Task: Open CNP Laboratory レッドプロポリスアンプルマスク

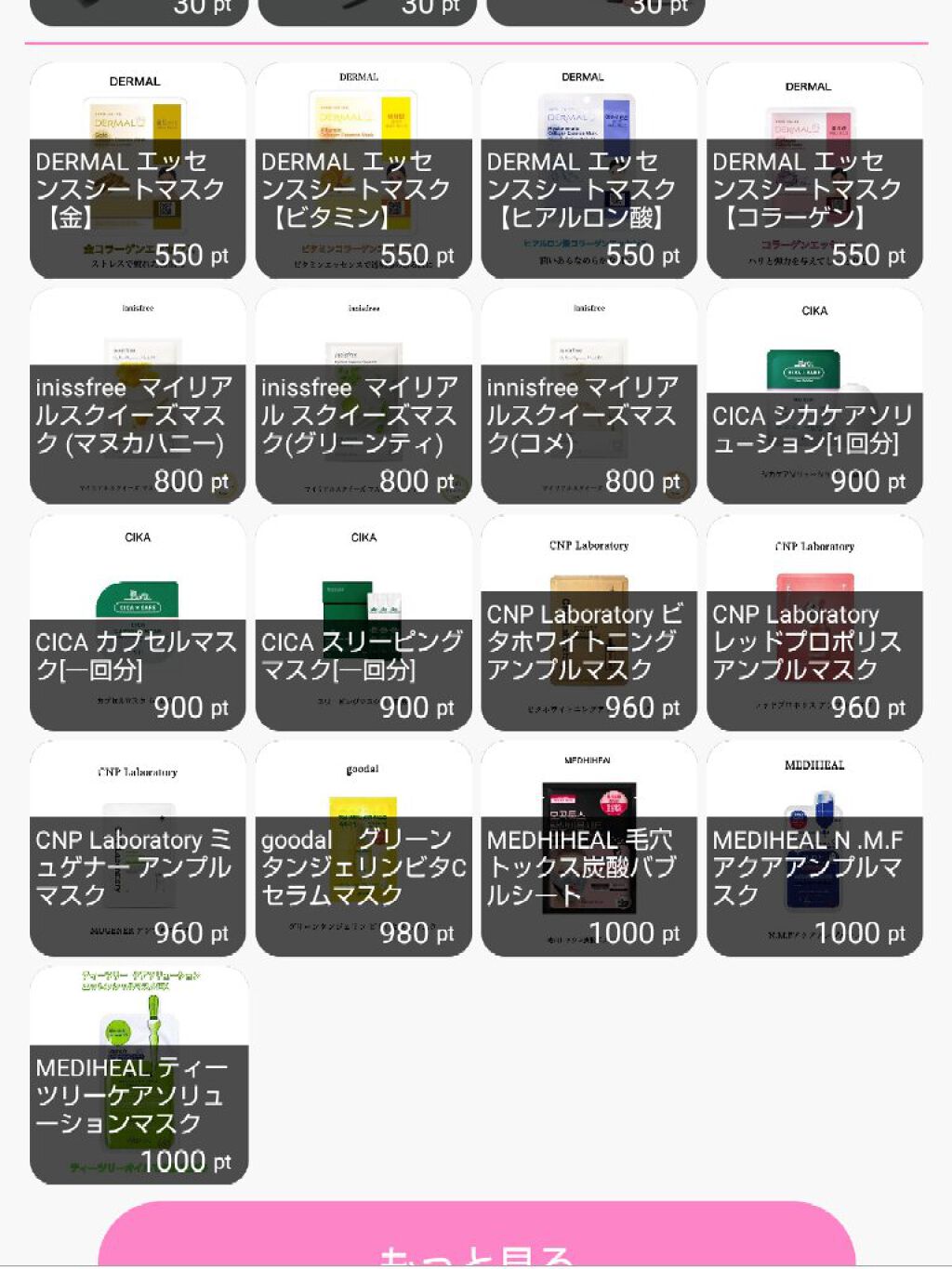Action: [x=814, y=623]
